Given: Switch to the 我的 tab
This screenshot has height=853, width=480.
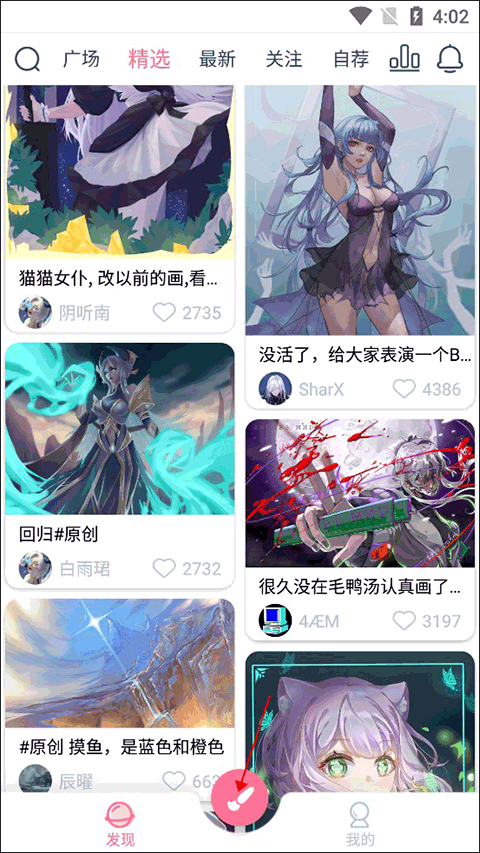Looking at the screenshot, I should (360, 823).
